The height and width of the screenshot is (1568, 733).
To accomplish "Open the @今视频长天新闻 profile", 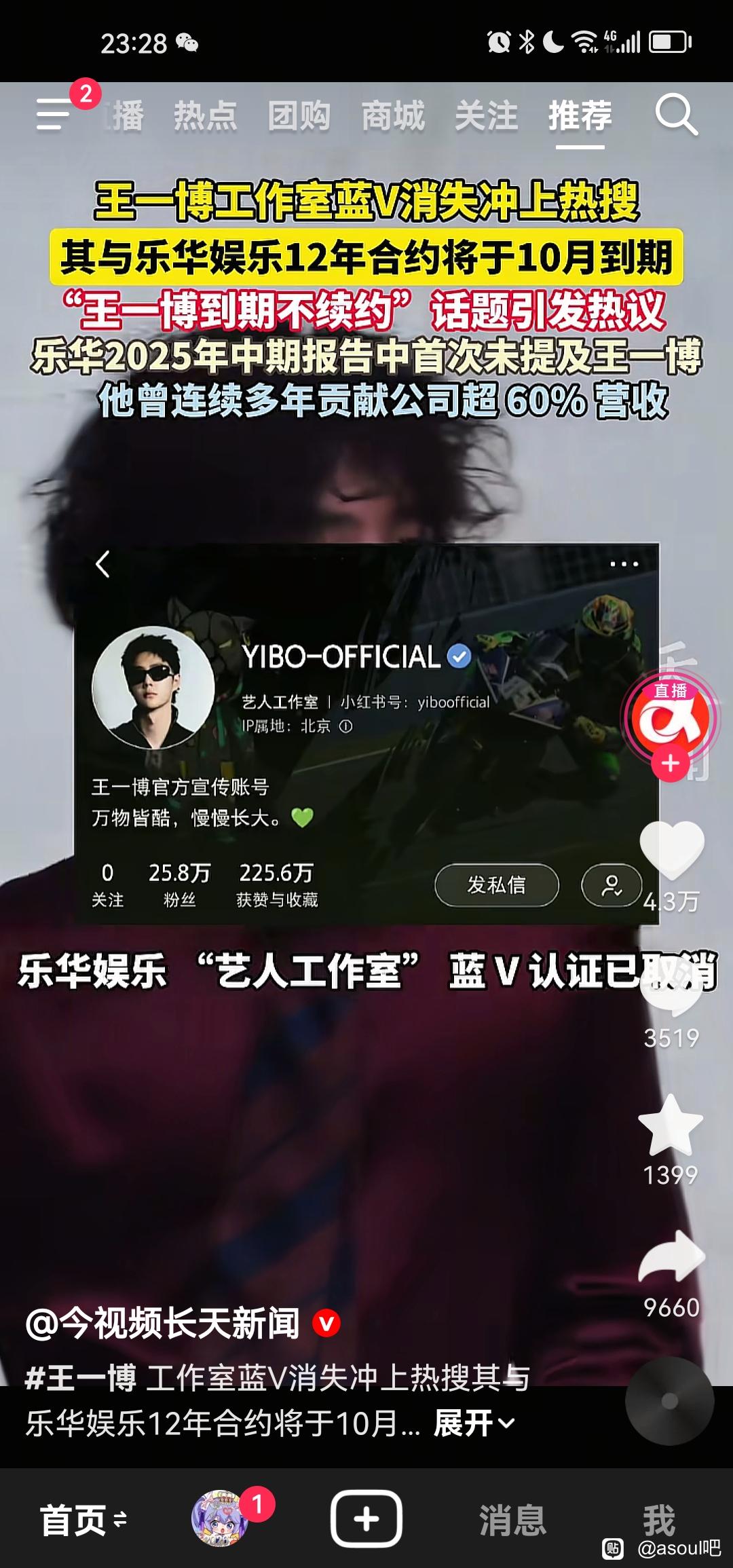I will point(163,1323).
